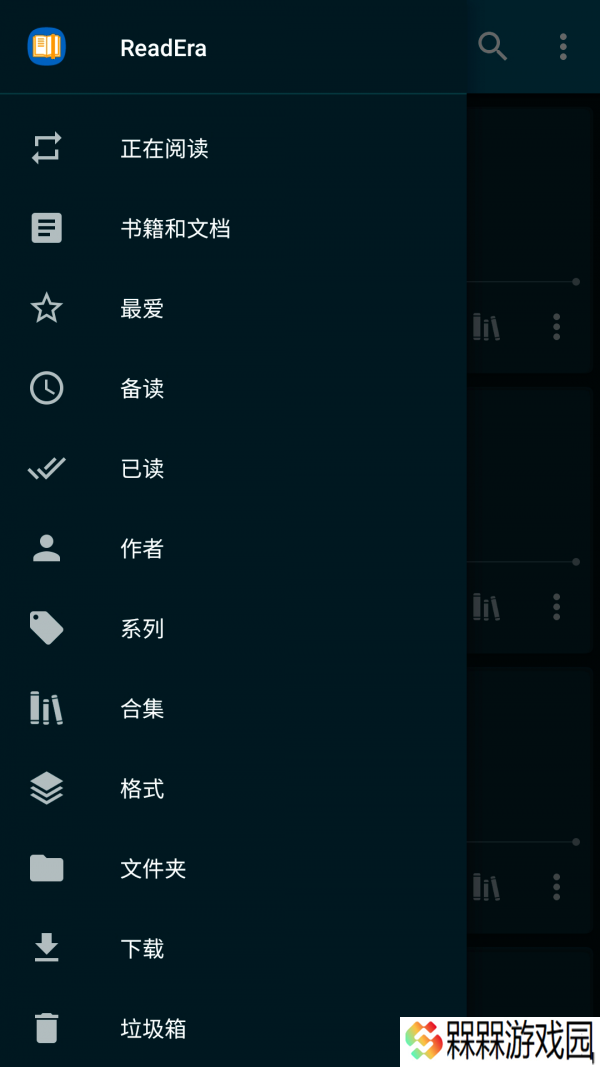The height and width of the screenshot is (1067, 600).
Task: Open the top-right overflow menu
Action: click(563, 46)
